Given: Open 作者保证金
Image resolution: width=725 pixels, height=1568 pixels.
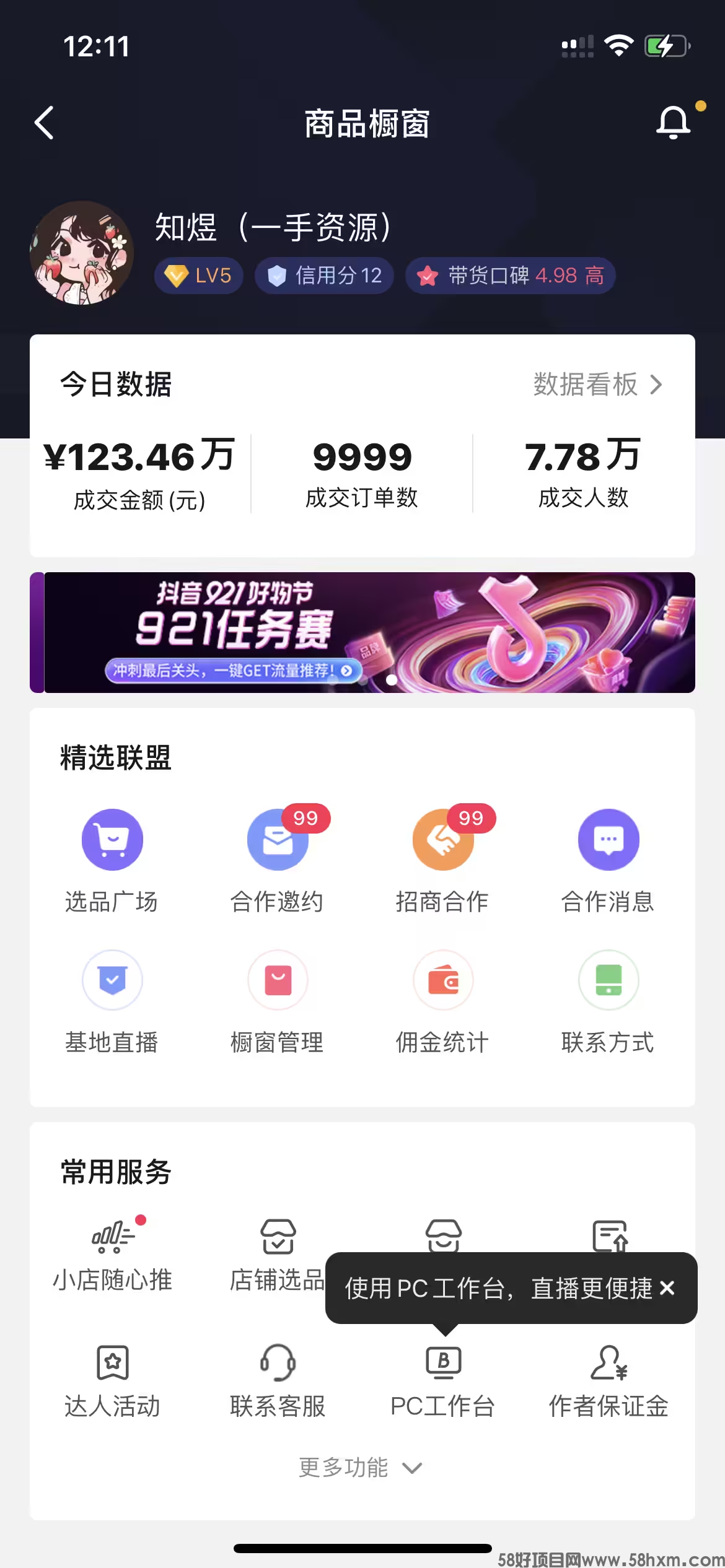Looking at the screenshot, I should pos(608,1381).
